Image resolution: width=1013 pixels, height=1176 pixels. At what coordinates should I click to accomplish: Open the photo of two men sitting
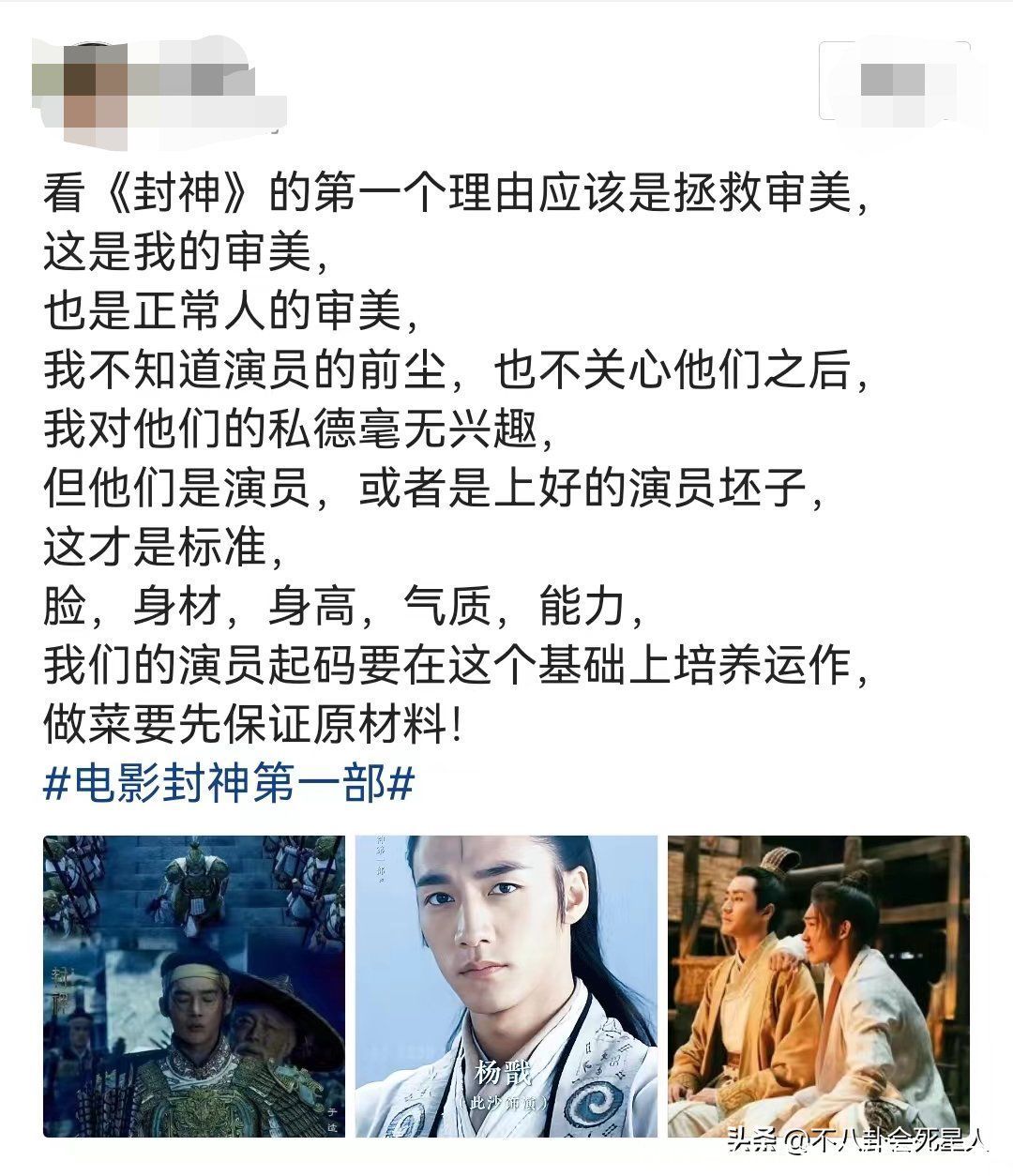pyautogui.click(x=818, y=987)
